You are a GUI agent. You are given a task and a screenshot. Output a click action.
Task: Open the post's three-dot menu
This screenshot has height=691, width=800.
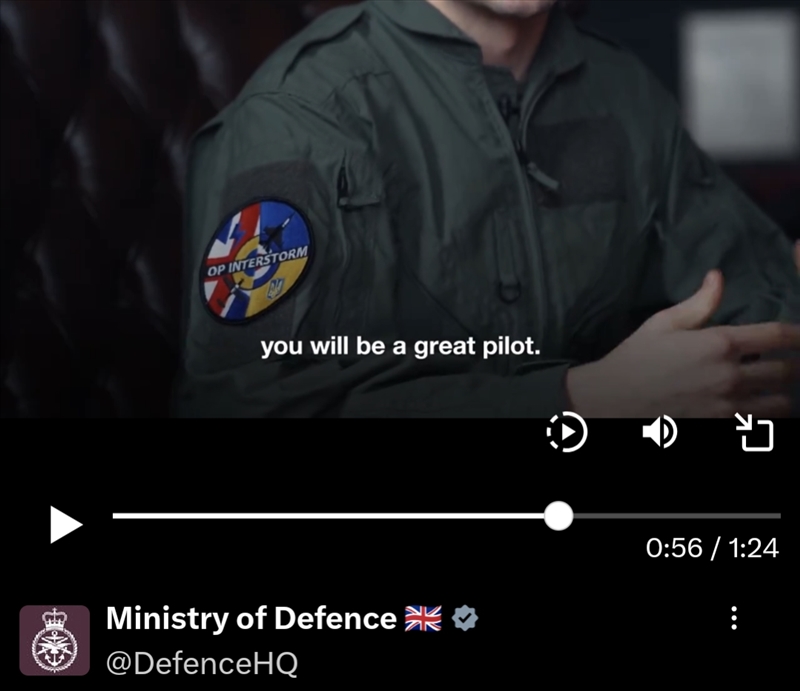click(734, 618)
